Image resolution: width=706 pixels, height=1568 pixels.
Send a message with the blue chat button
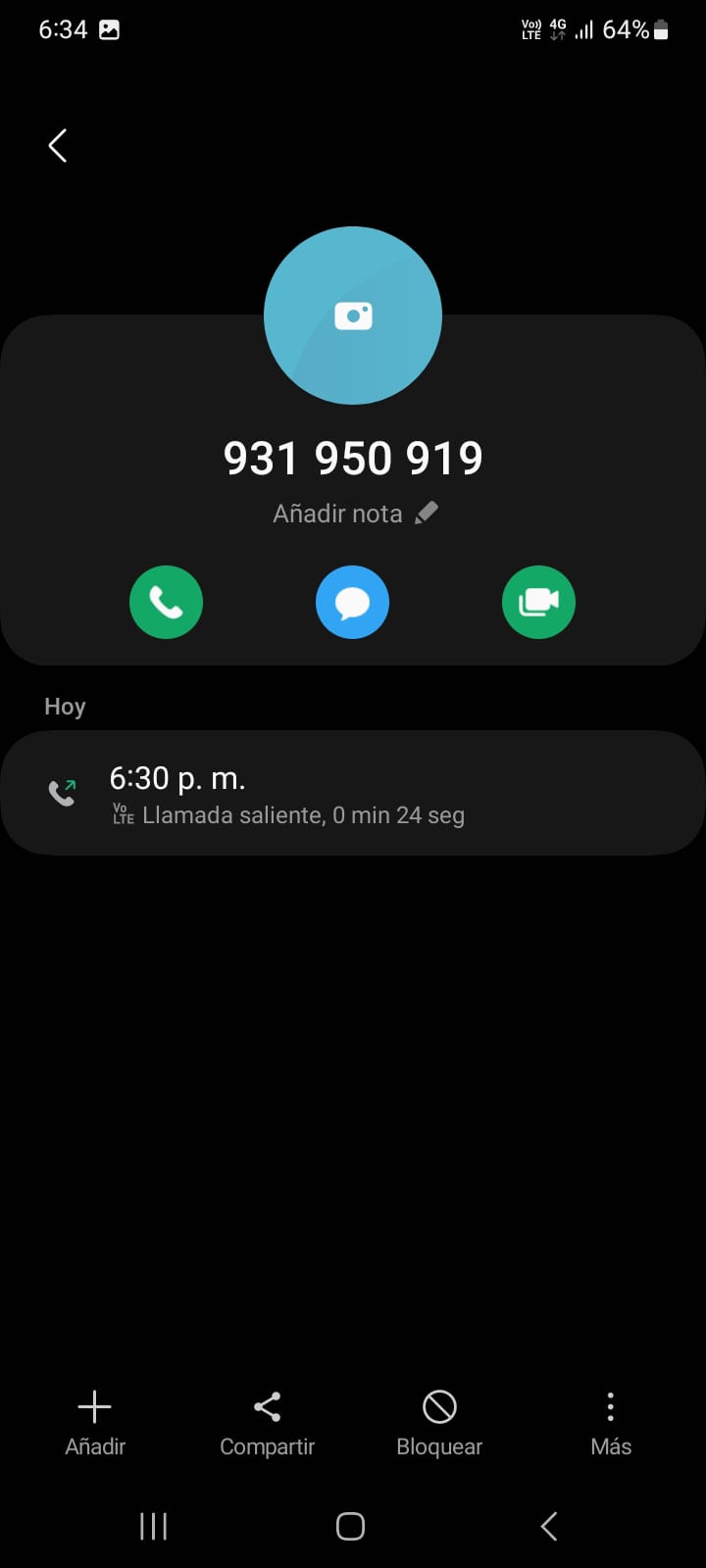click(352, 602)
